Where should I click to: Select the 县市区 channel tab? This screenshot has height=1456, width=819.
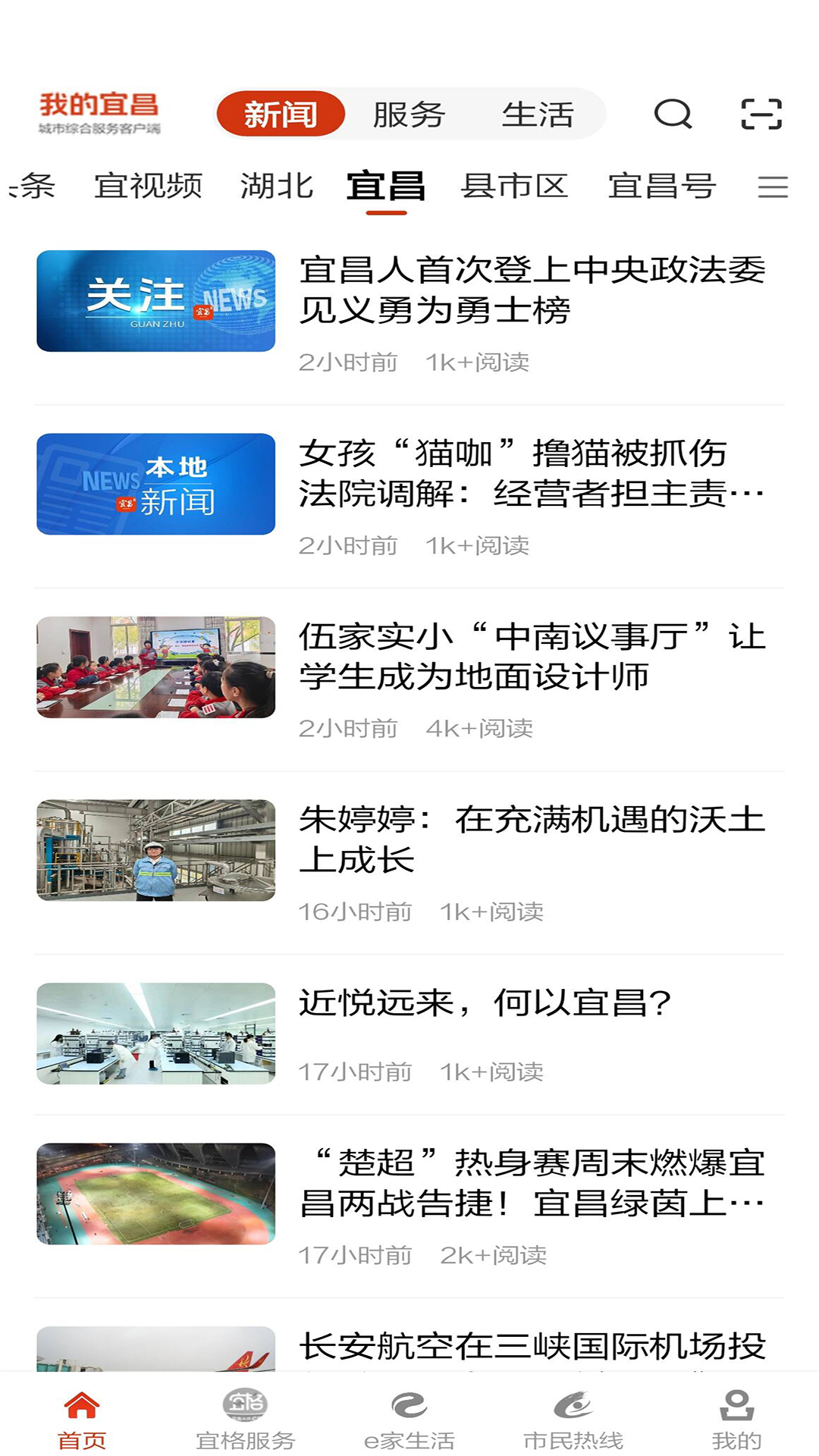click(515, 186)
